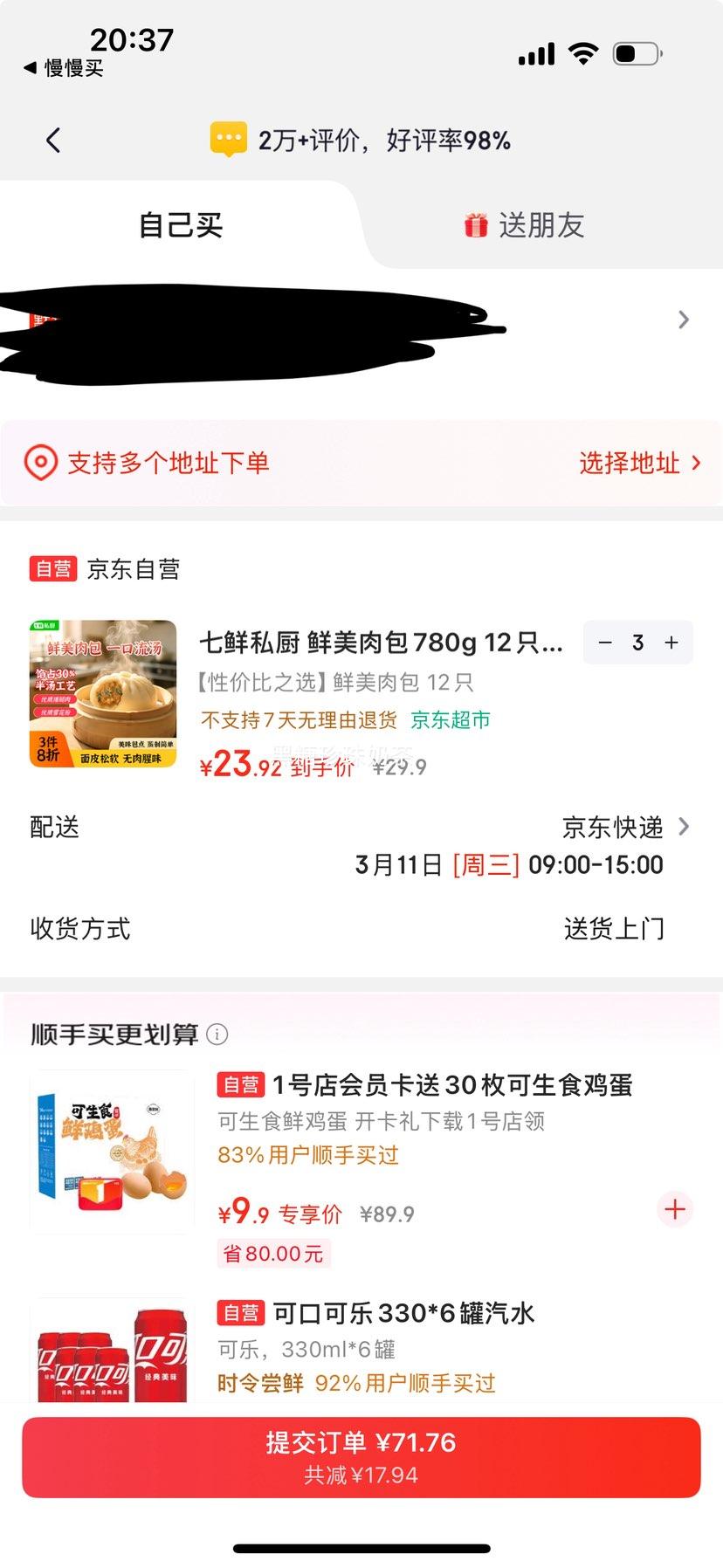The width and height of the screenshot is (723, 1568).
Task: Open the 七鲜私厨 鲜美肉包 product image
Action: 103,694
